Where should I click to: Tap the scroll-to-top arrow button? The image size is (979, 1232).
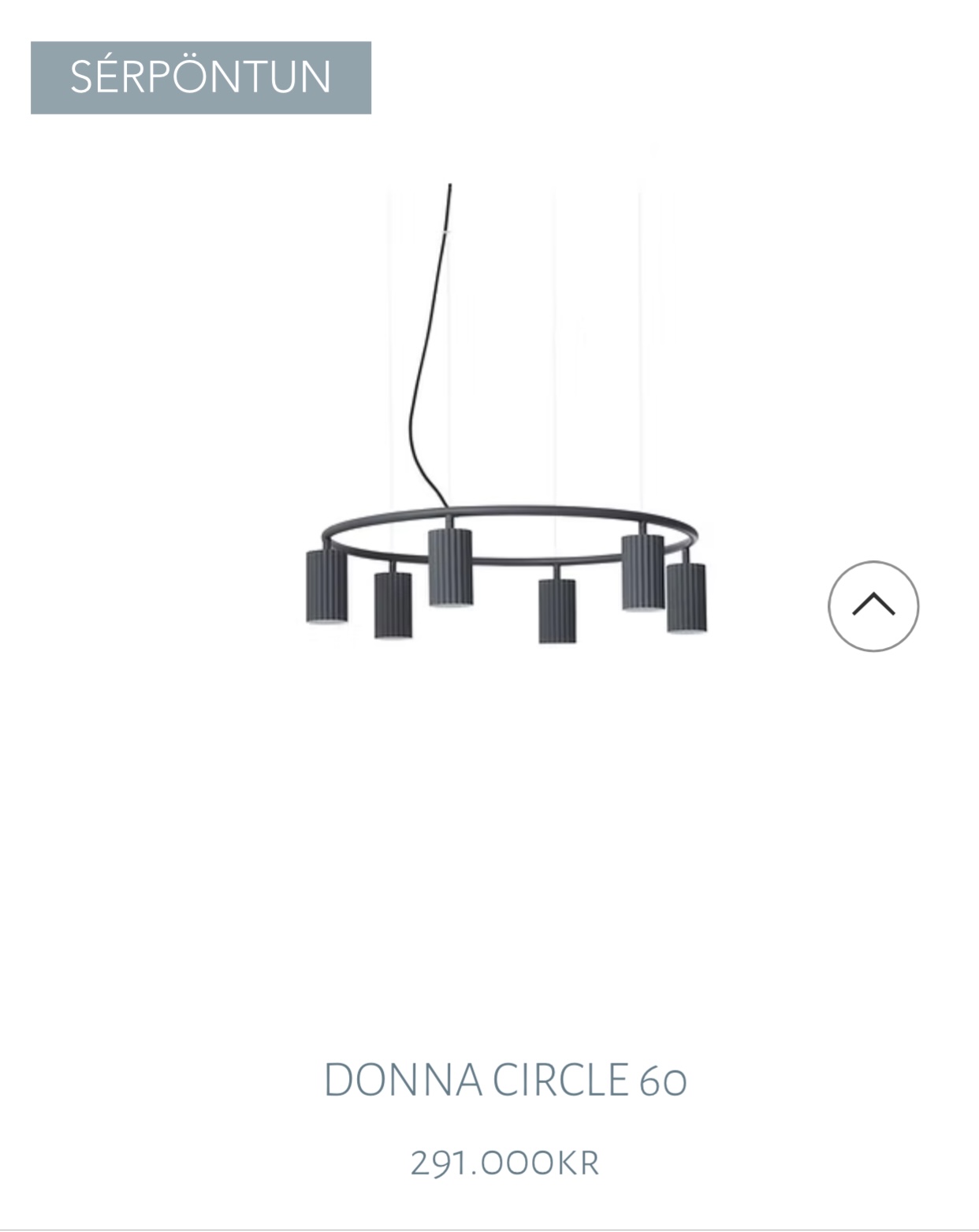[x=873, y=605]
